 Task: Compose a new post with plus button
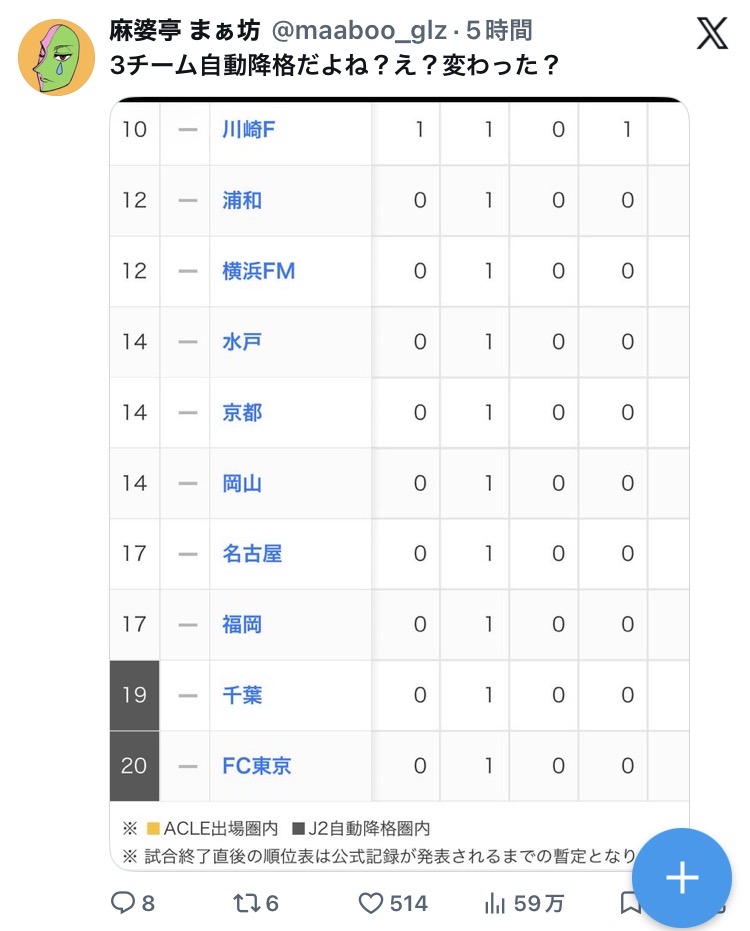pyautogui.click(x=682, y=878)
